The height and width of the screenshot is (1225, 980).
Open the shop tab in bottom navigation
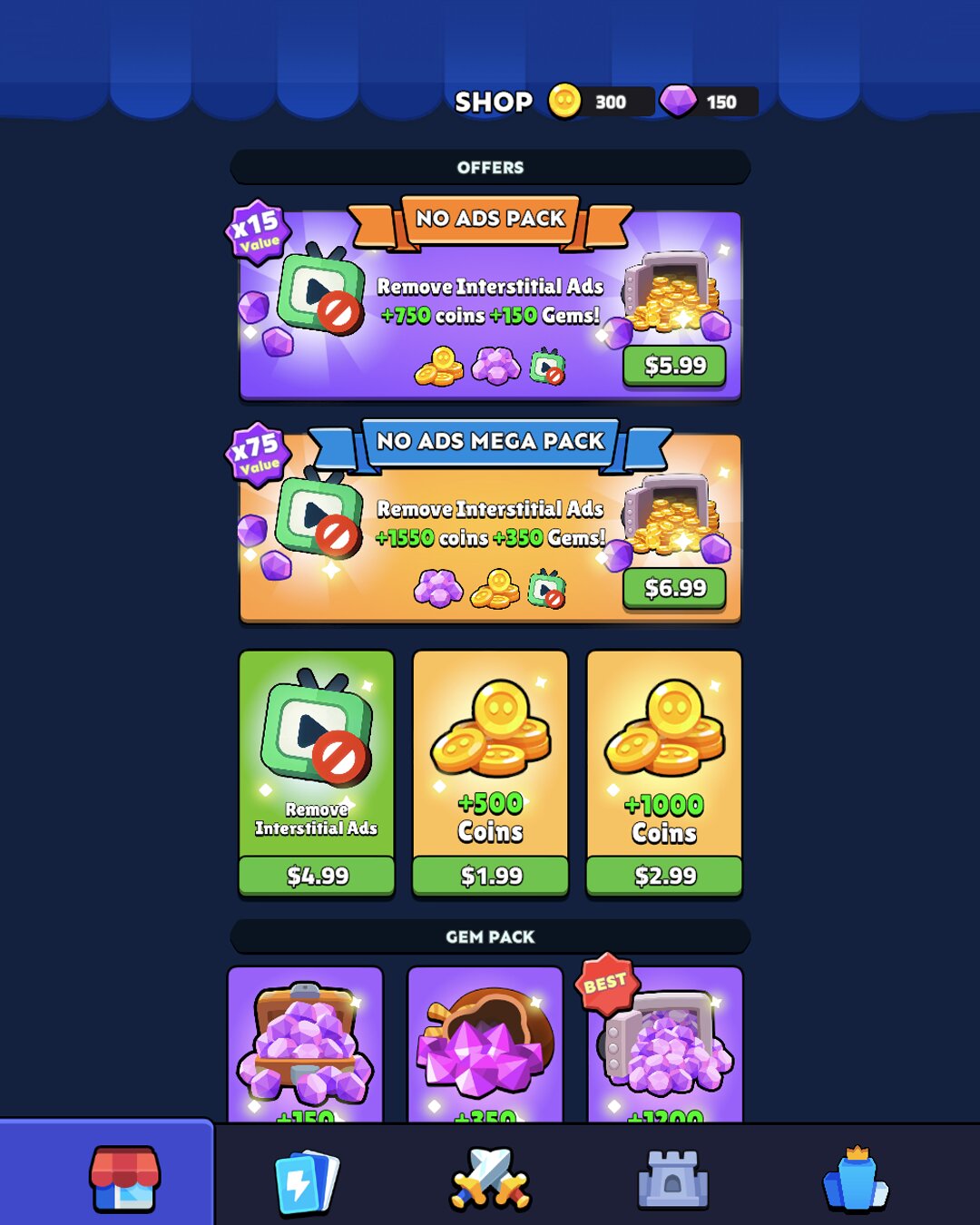pos(124,1178)
